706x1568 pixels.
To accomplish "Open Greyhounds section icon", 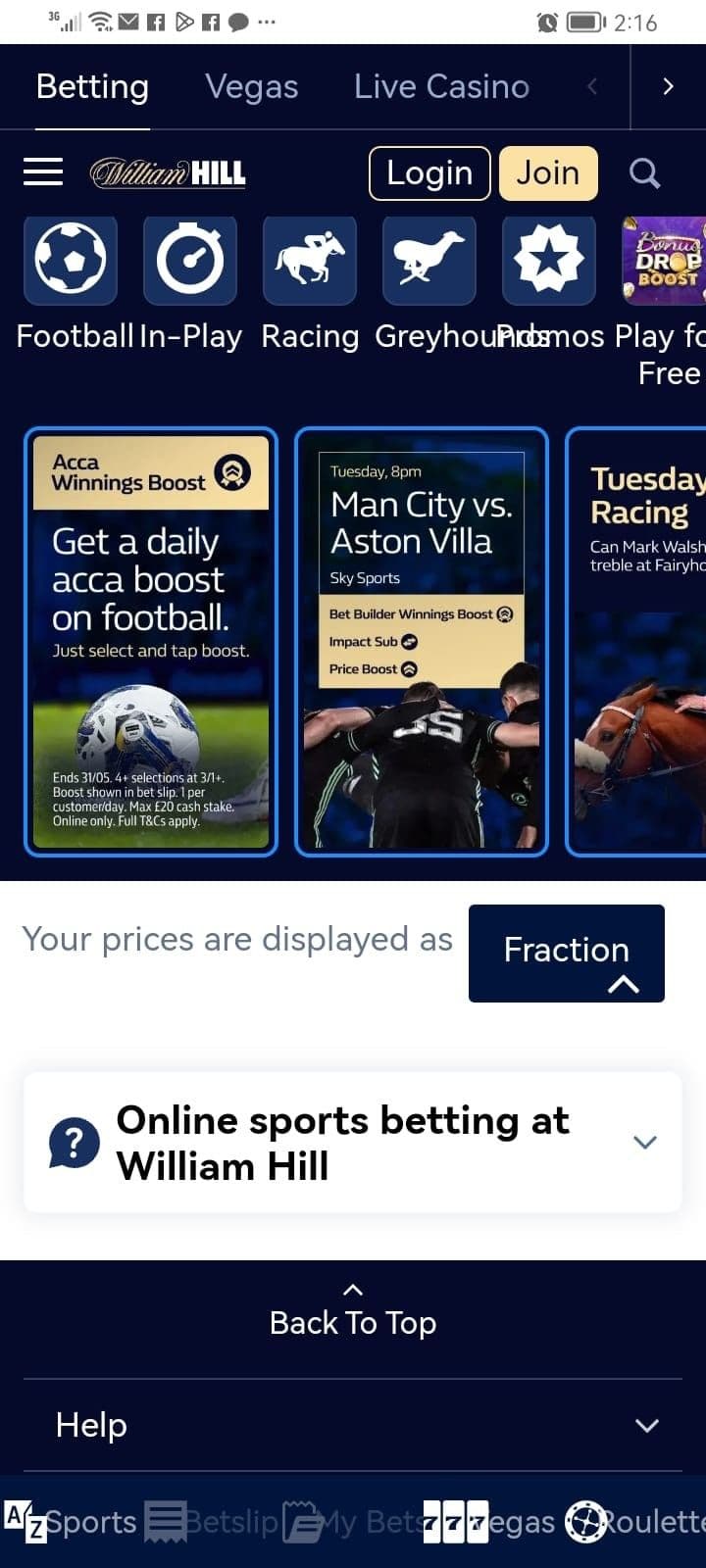I will (429, 260).
